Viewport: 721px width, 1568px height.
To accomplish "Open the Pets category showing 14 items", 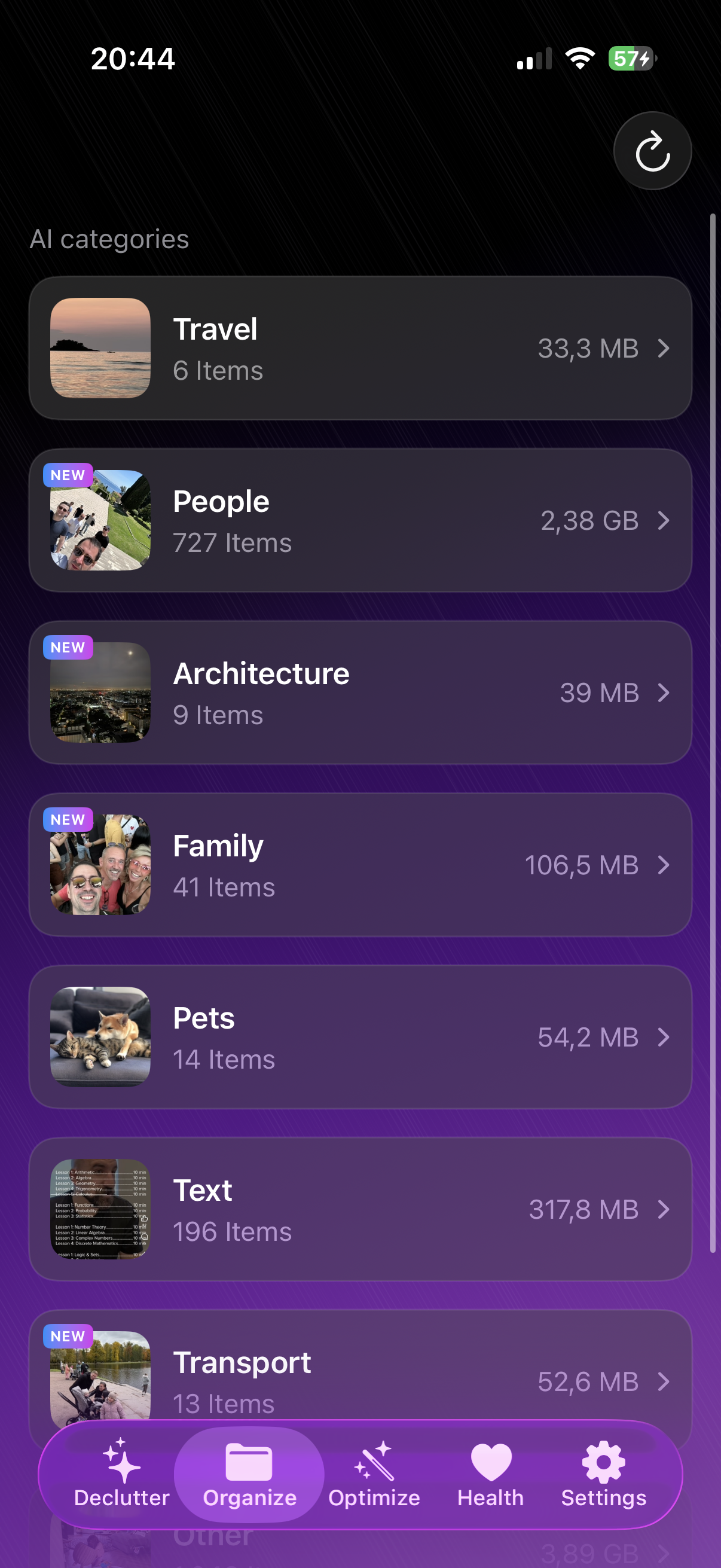I will pos(360,1036).
